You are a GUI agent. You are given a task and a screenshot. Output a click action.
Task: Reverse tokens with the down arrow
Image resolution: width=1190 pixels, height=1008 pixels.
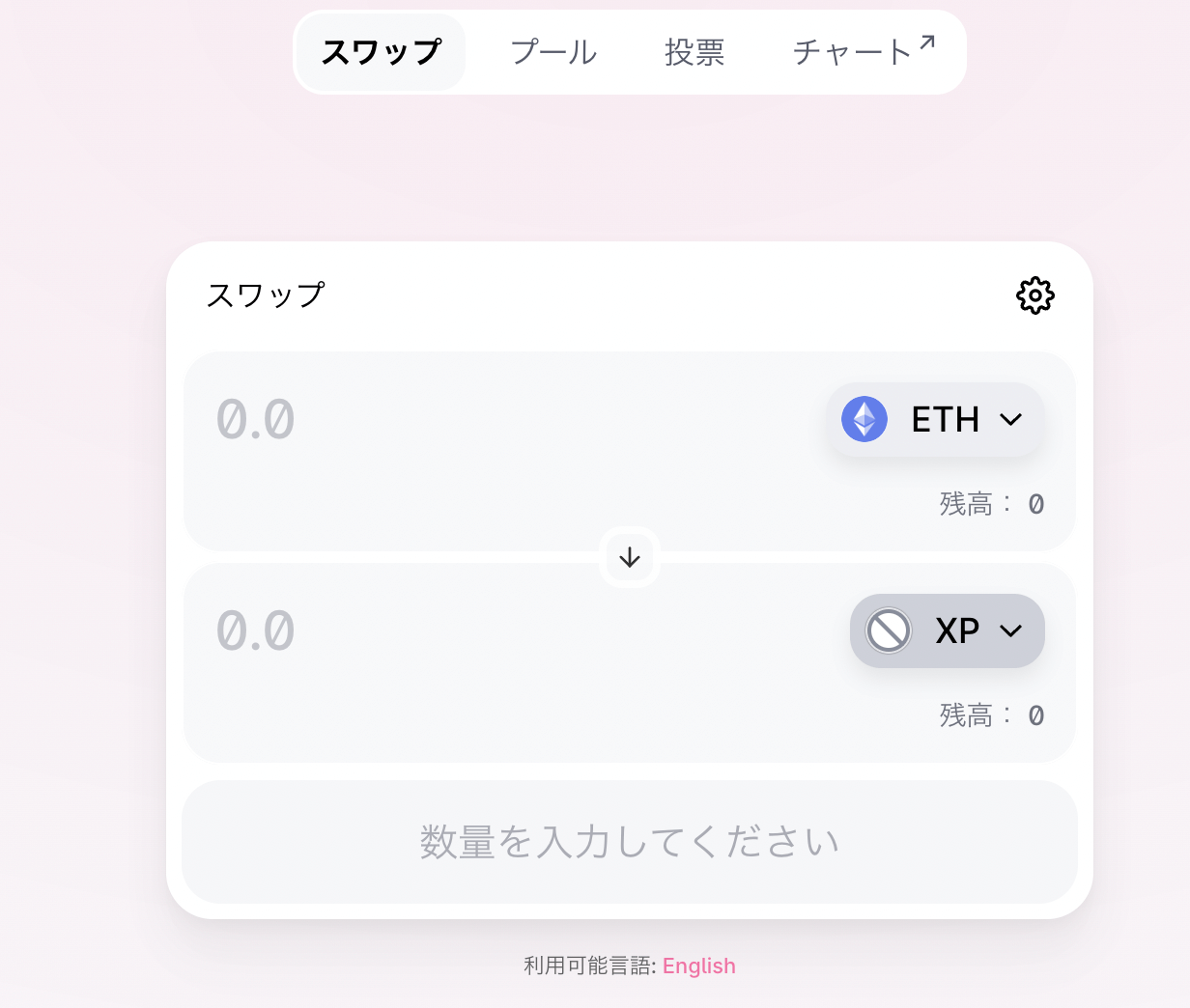630,557
